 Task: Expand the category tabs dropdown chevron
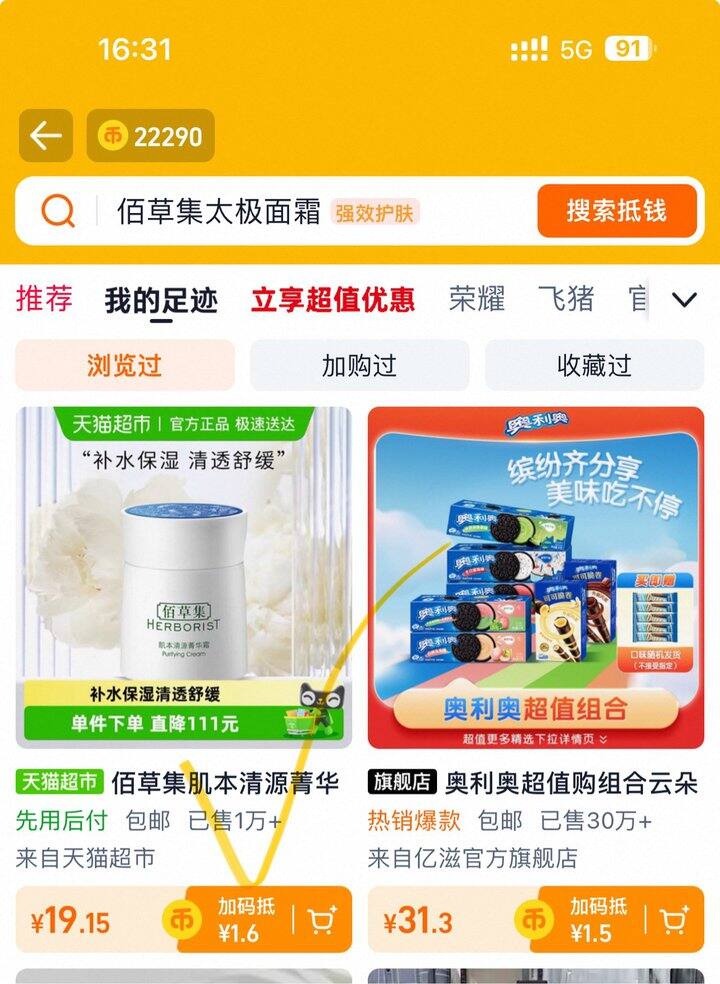tap(684, 300)
